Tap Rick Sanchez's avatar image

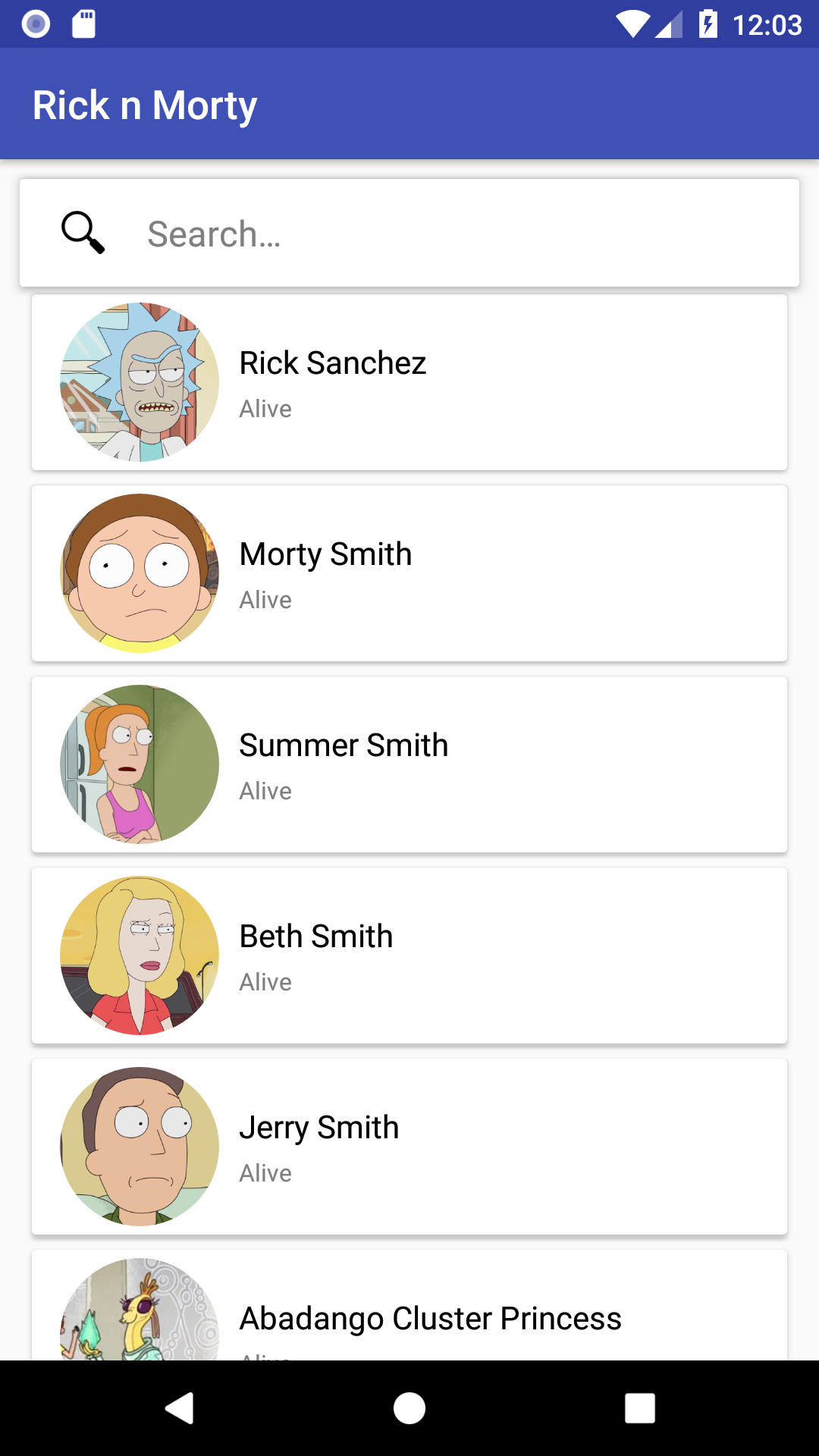coord(137,382)
